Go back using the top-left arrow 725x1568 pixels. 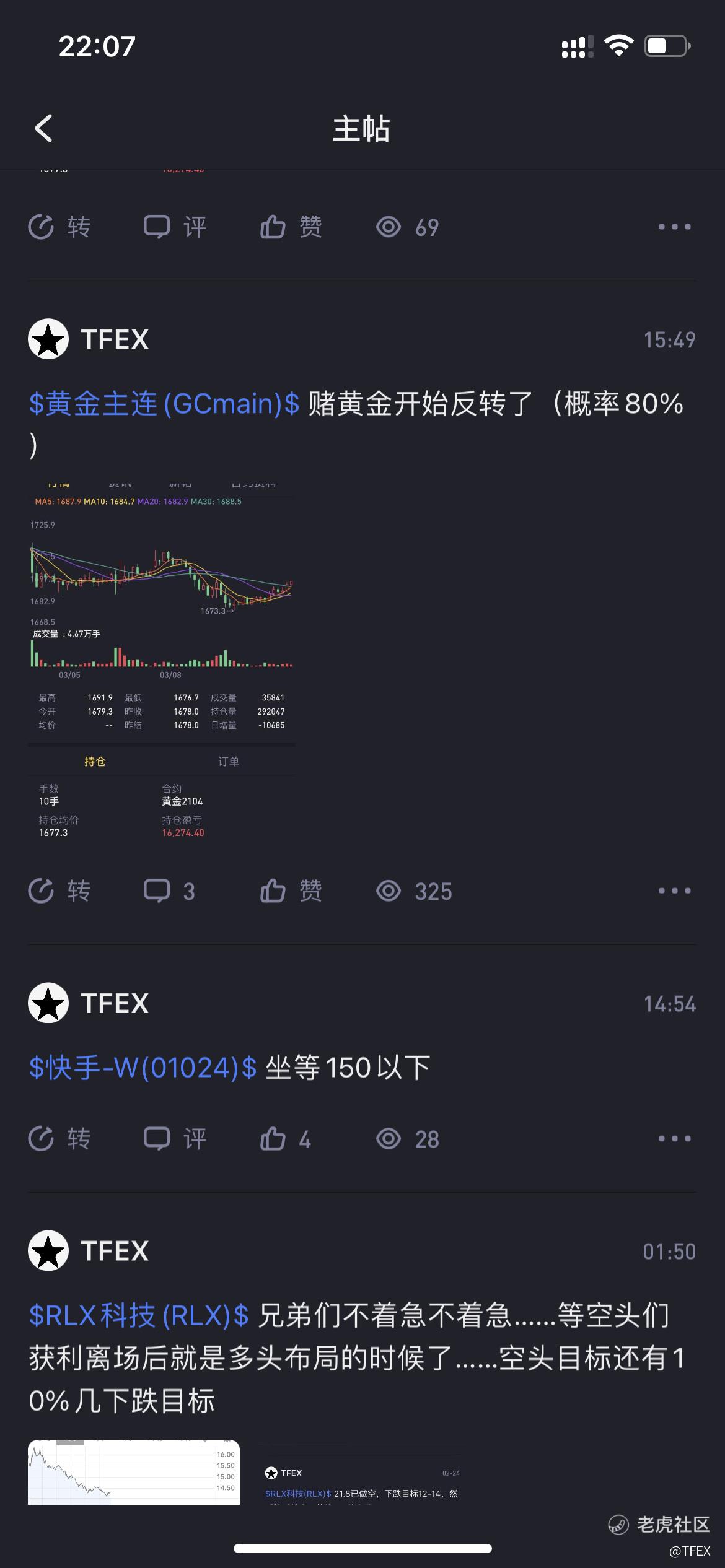click(x=43, y=129)
